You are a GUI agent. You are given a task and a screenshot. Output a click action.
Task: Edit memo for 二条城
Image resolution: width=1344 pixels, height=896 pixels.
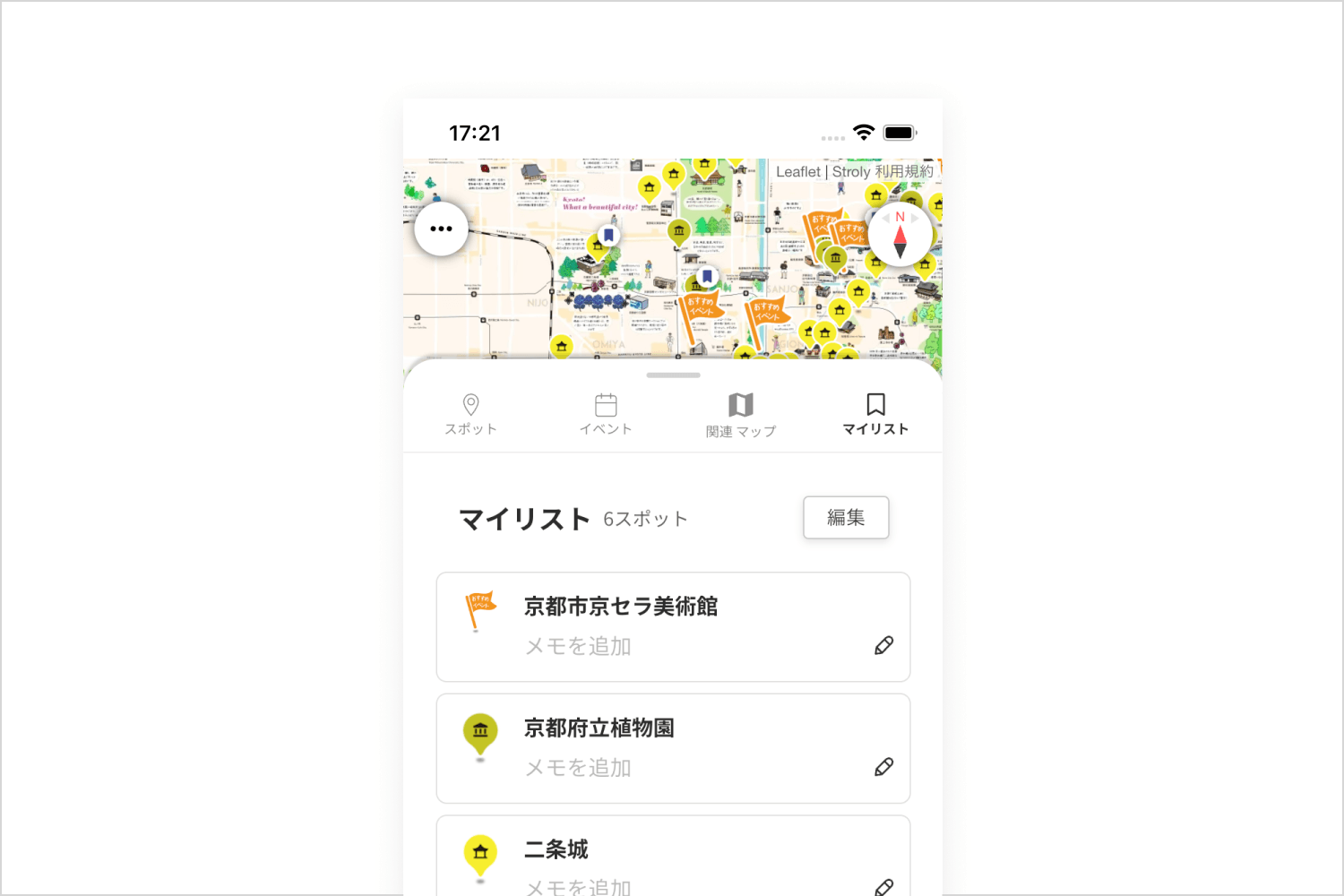883,887
